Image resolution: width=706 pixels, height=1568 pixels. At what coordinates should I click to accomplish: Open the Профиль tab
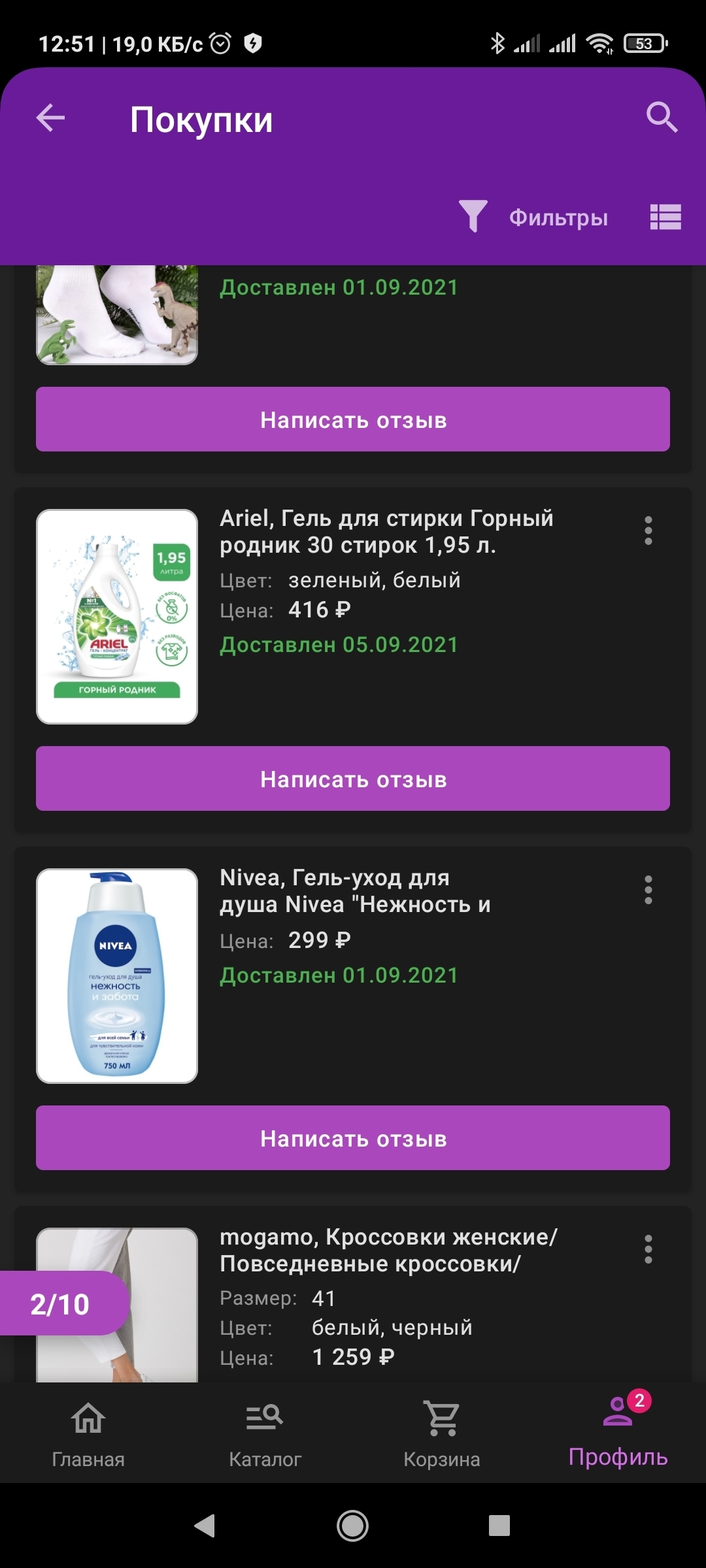coord(618,1431)
